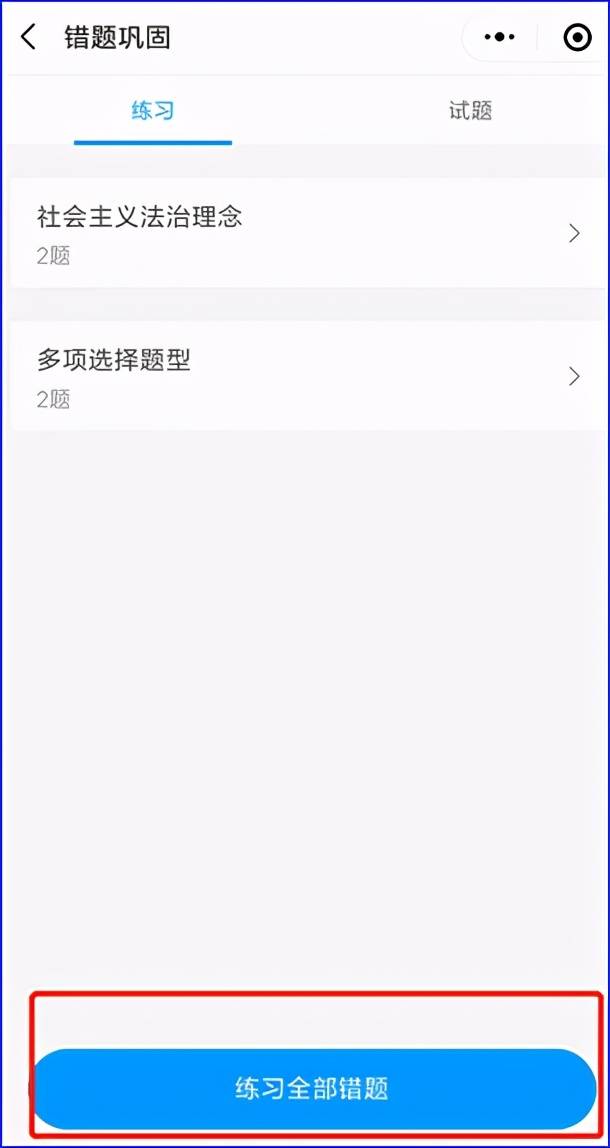This screenshot has height=1148, width=610.
Task: Open 多项选择题型 wrong questions
Action: 305,376
